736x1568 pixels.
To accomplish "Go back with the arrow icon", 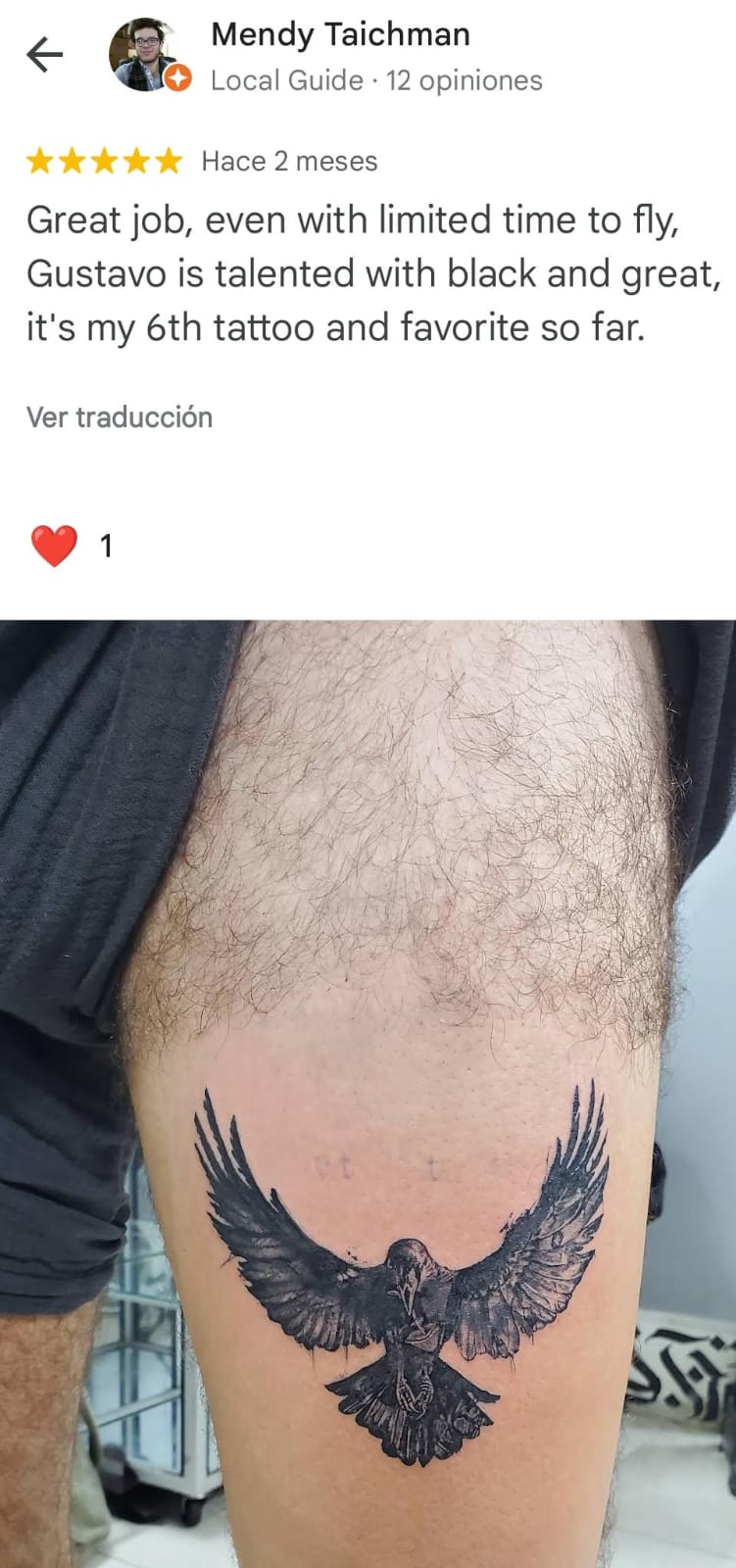I will coord(44,55).
